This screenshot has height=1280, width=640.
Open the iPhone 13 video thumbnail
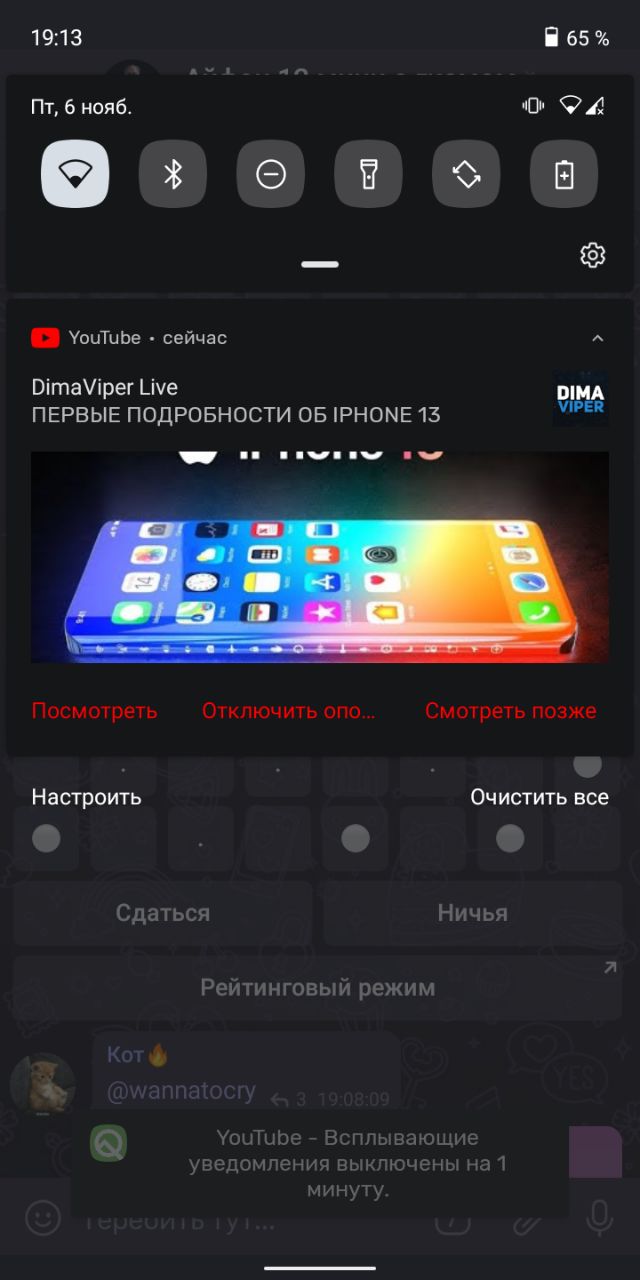pos(320,557)
